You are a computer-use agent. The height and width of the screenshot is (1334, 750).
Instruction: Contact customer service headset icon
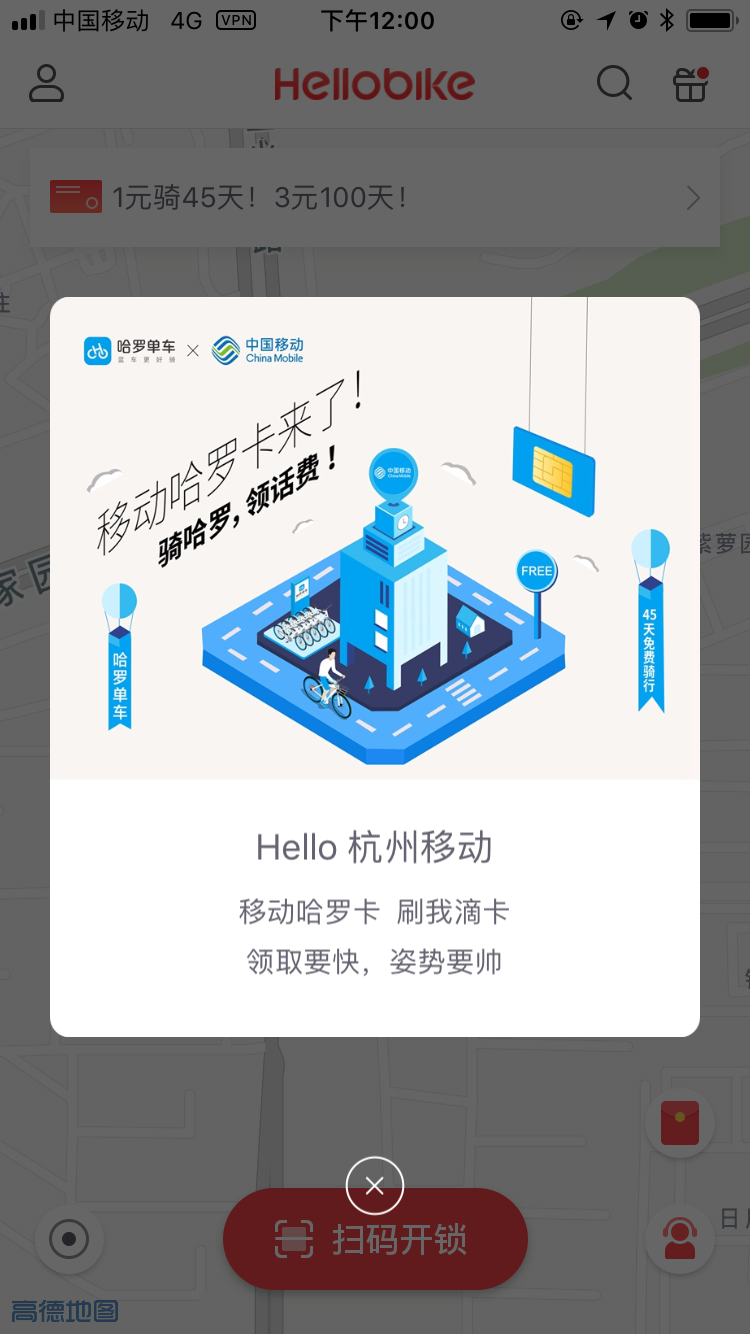coord(680,1240)
